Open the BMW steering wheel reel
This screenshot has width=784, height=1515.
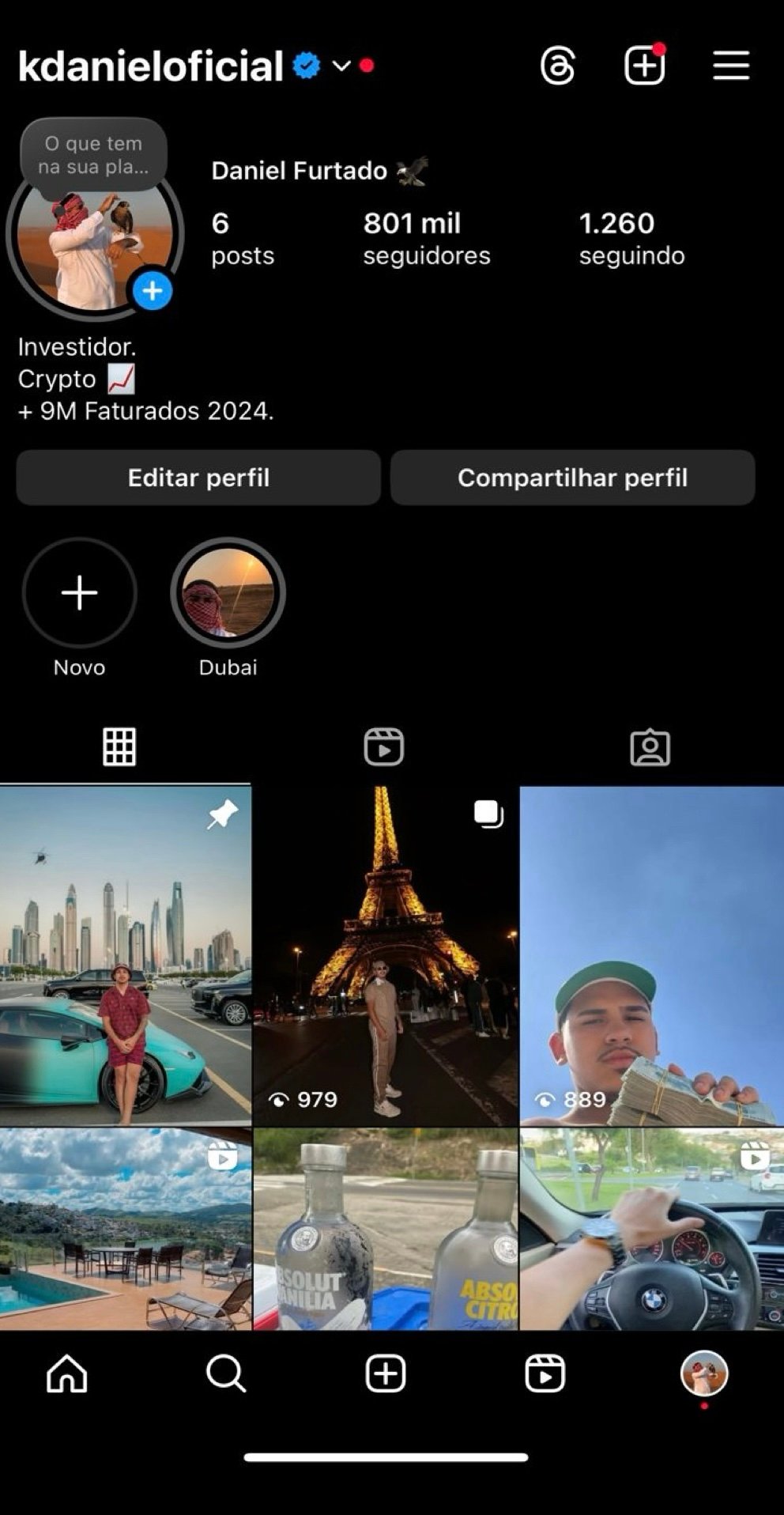click(x=652, y=1229)
